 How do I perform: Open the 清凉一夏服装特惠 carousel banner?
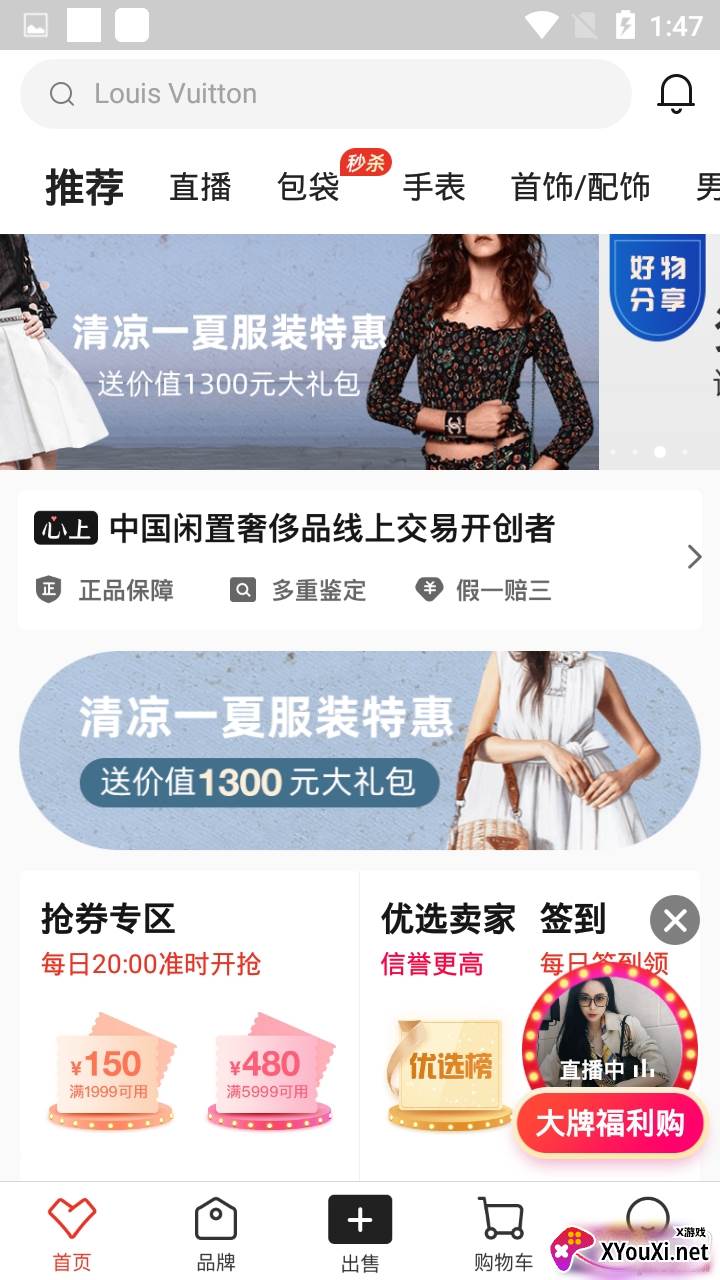pos(300,352)
